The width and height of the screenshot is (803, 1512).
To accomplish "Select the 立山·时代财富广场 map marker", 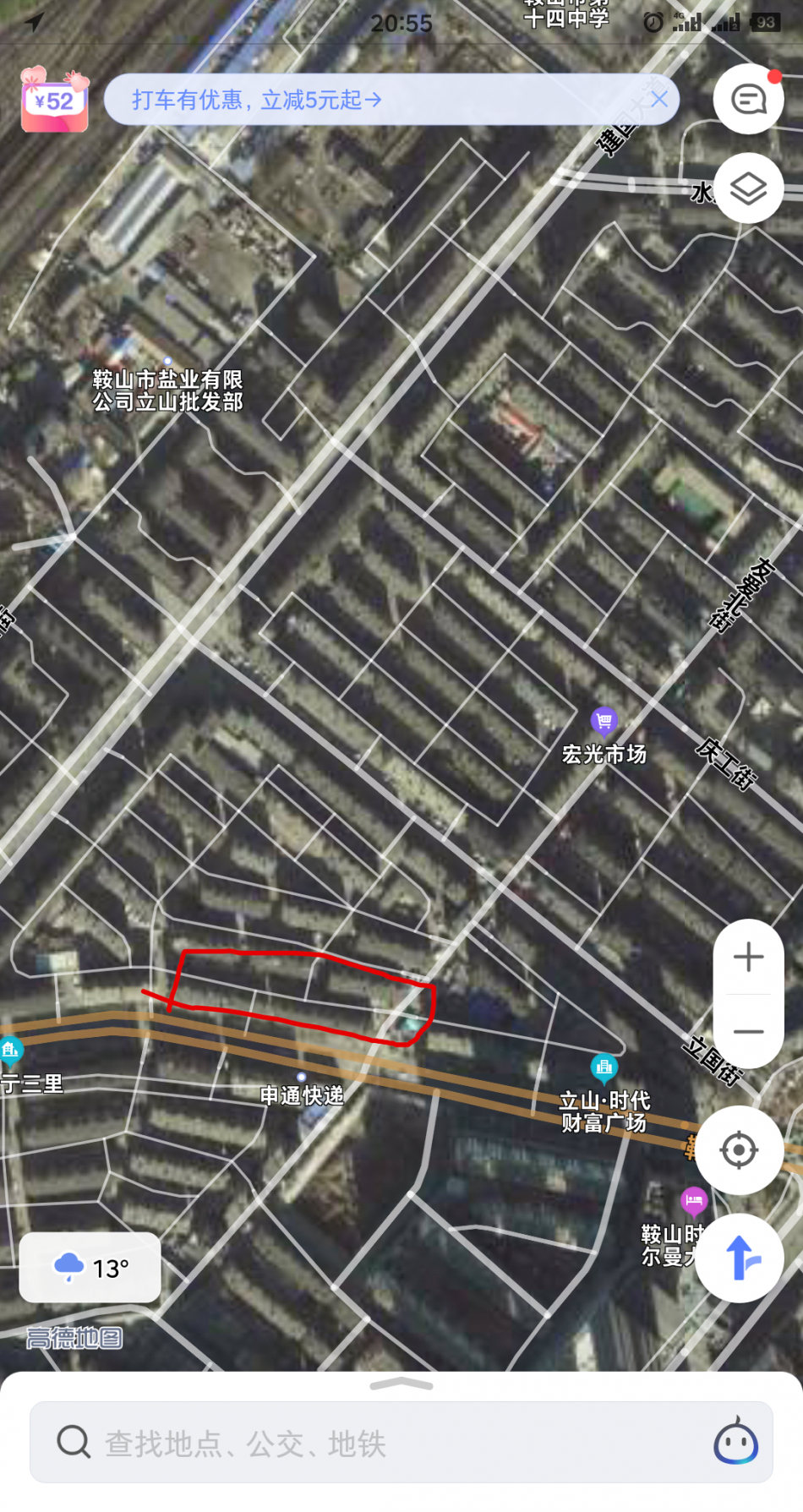I will click(604, 1069).
